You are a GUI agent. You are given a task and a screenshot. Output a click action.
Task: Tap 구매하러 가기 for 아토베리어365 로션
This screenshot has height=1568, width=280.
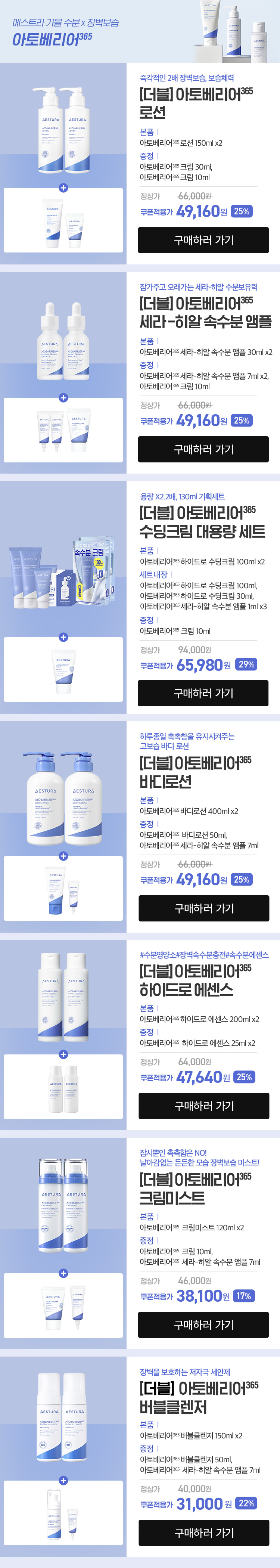pos(203,240)
